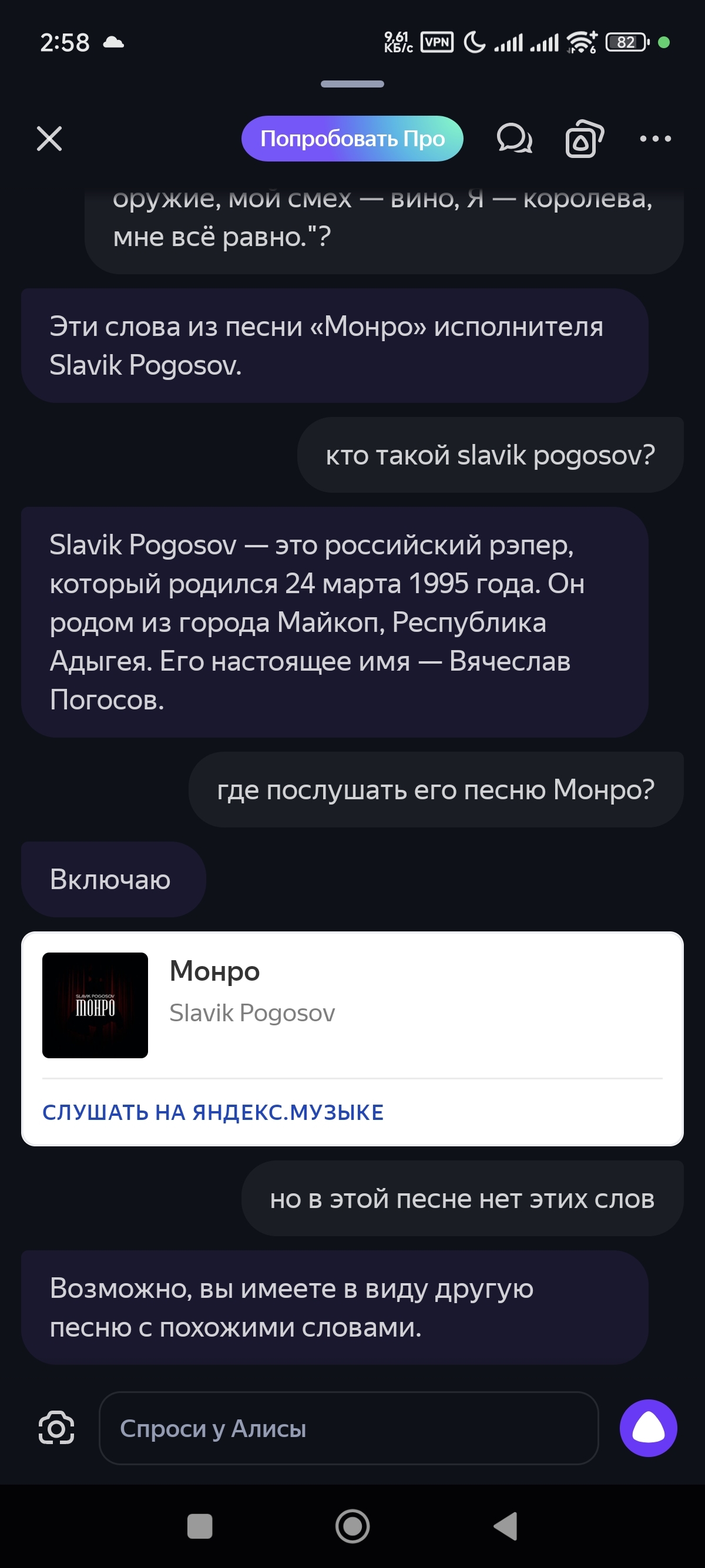
Task: Go back with the system back button
Action: click(x=505, y=1526)
